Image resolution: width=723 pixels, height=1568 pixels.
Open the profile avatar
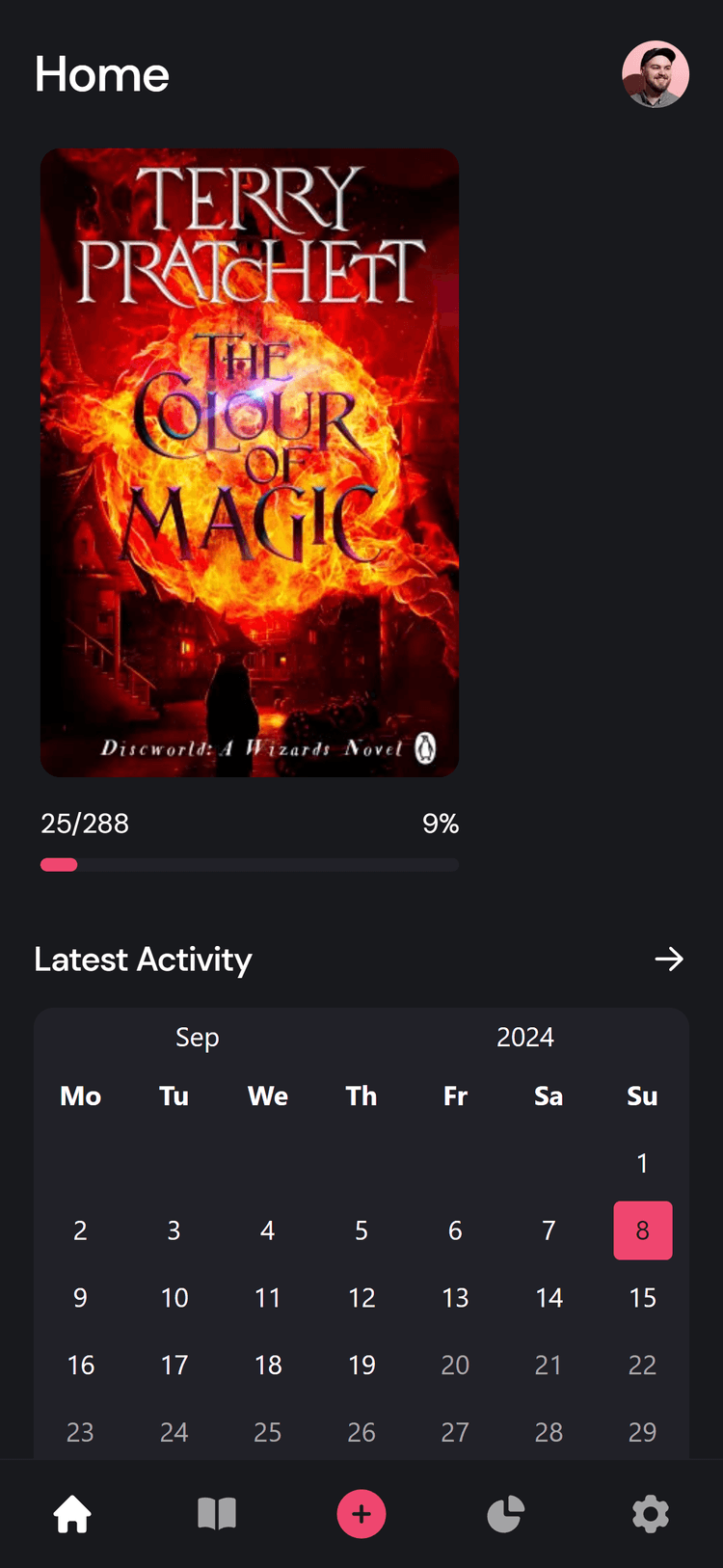656,74
